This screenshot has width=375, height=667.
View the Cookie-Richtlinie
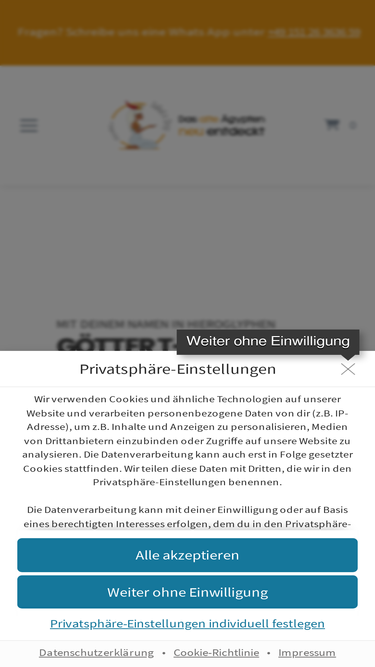tap(216, 653)
